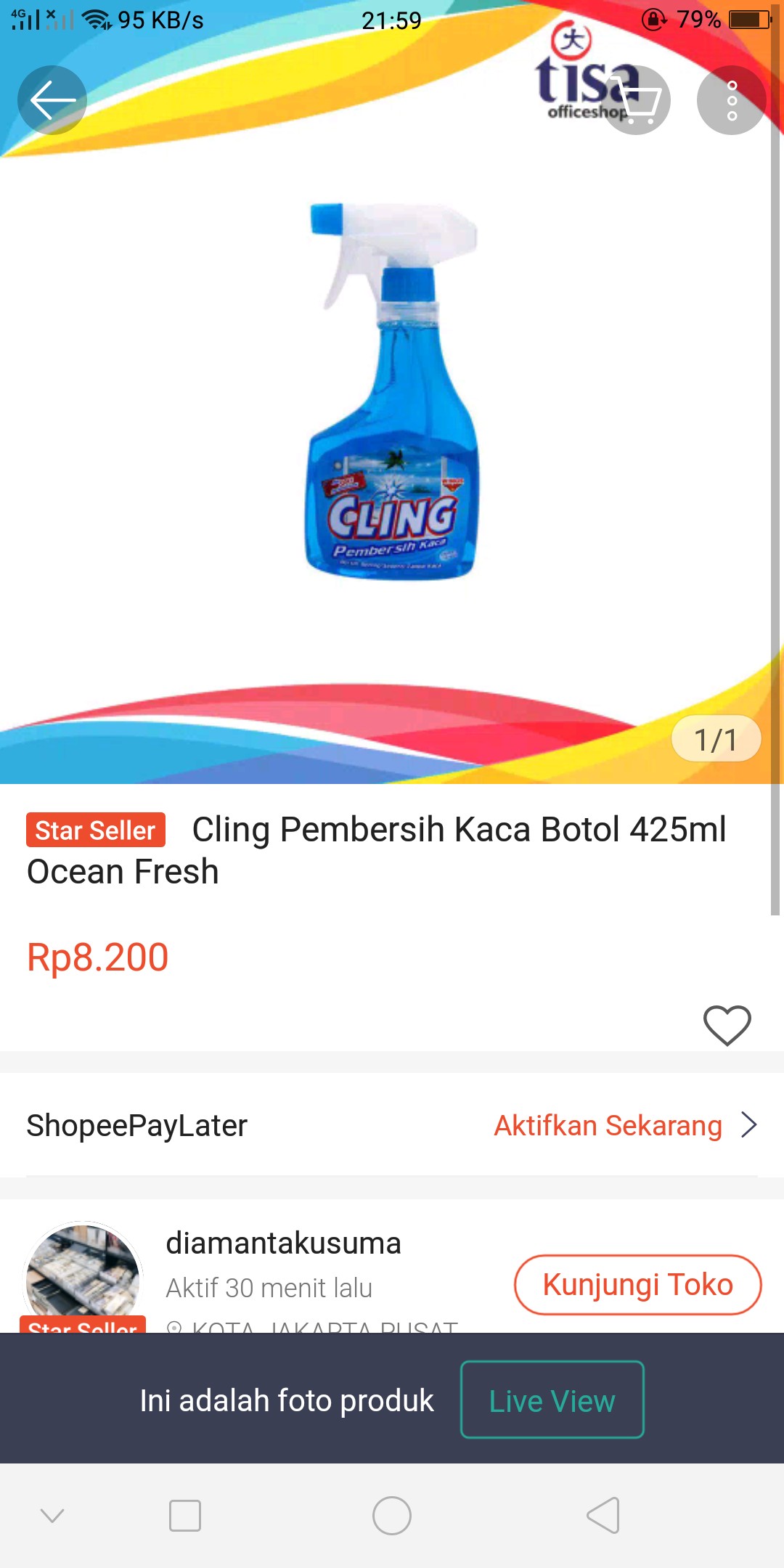This screenshot has height=1568, width=784.
Task: Tap the Cling product photo
Action: pos(392,399)
